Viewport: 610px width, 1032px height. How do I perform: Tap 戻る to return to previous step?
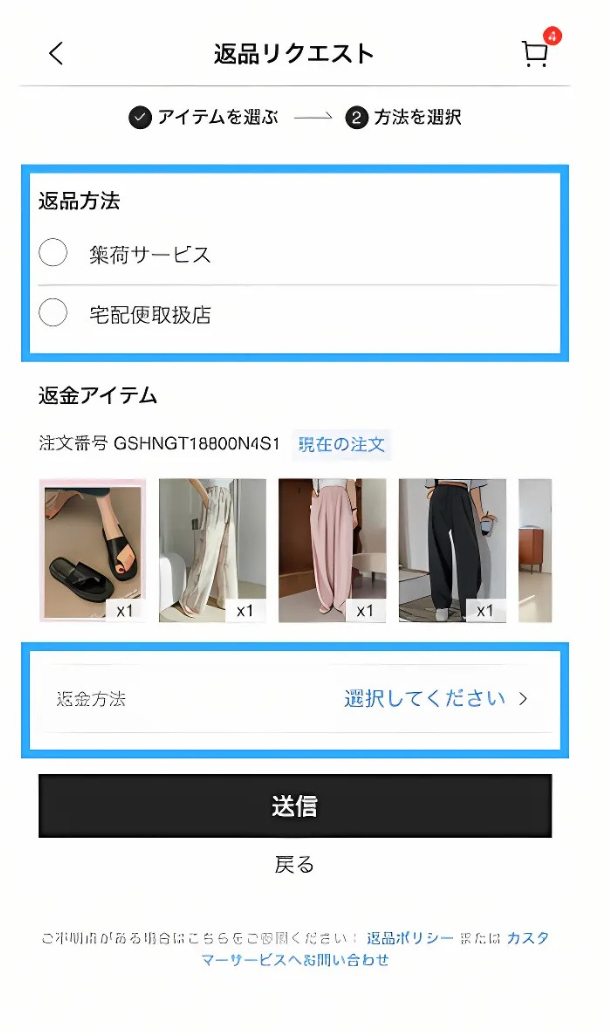coord(294,864)
